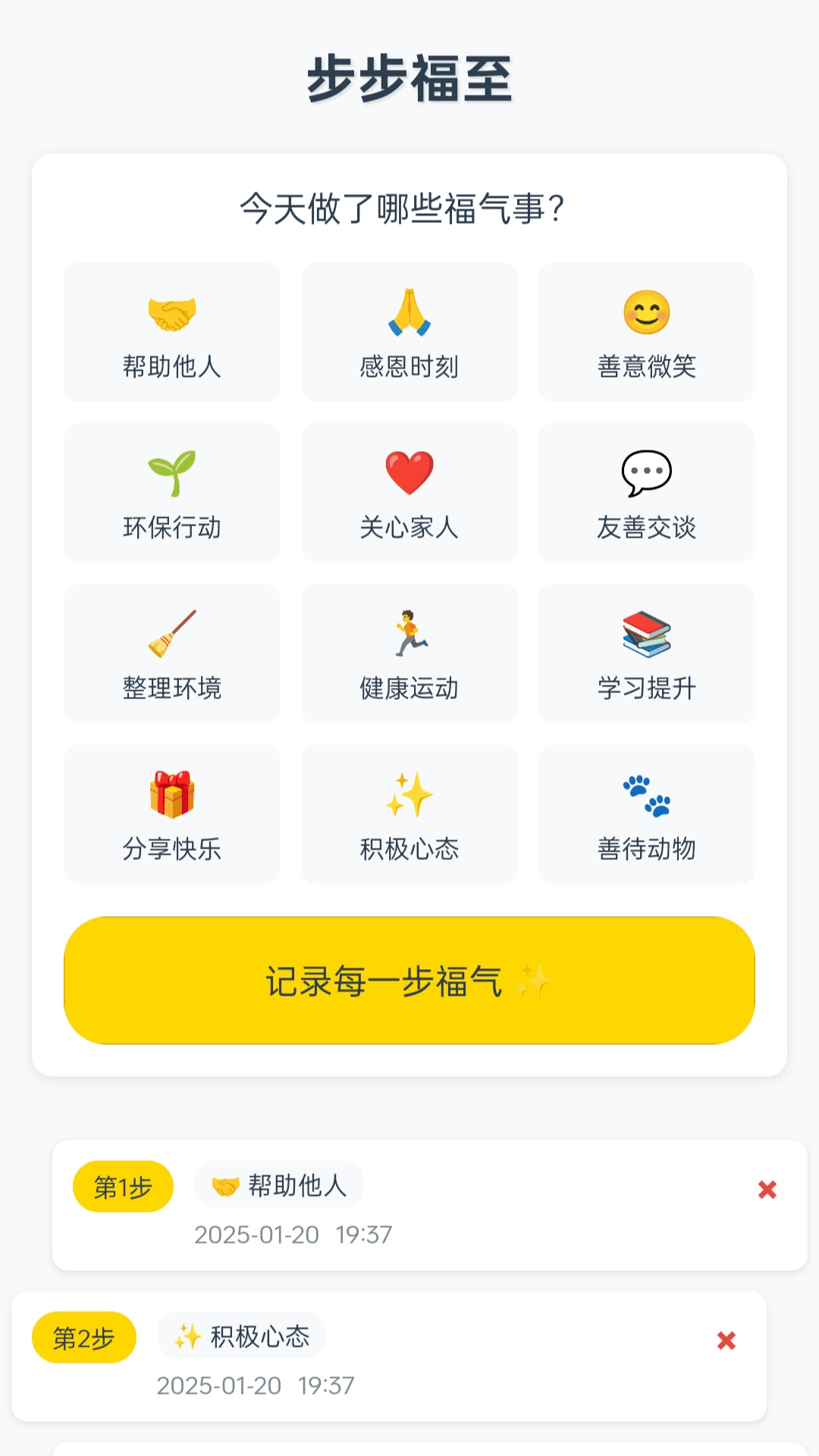Choose the 关心家人 heart icon
This screenshot has width=819, height=1456.
409,475
